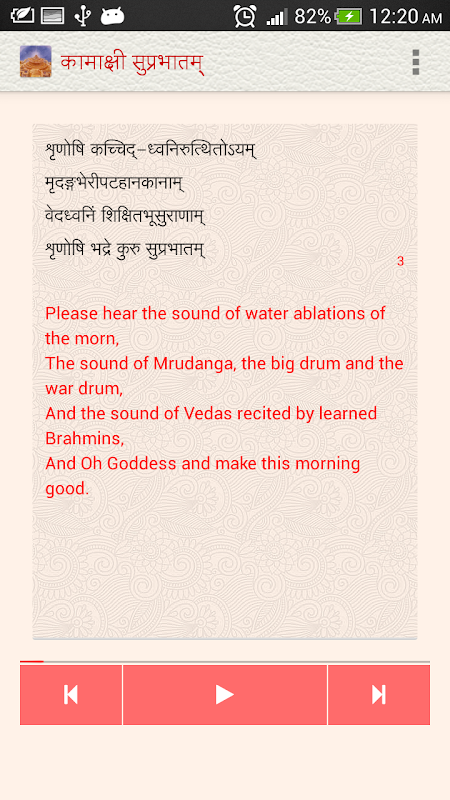The height and width of the screenshot is (800, 450).
Task: Tap the app icon in the title bar
Action: tap(36, 62)
